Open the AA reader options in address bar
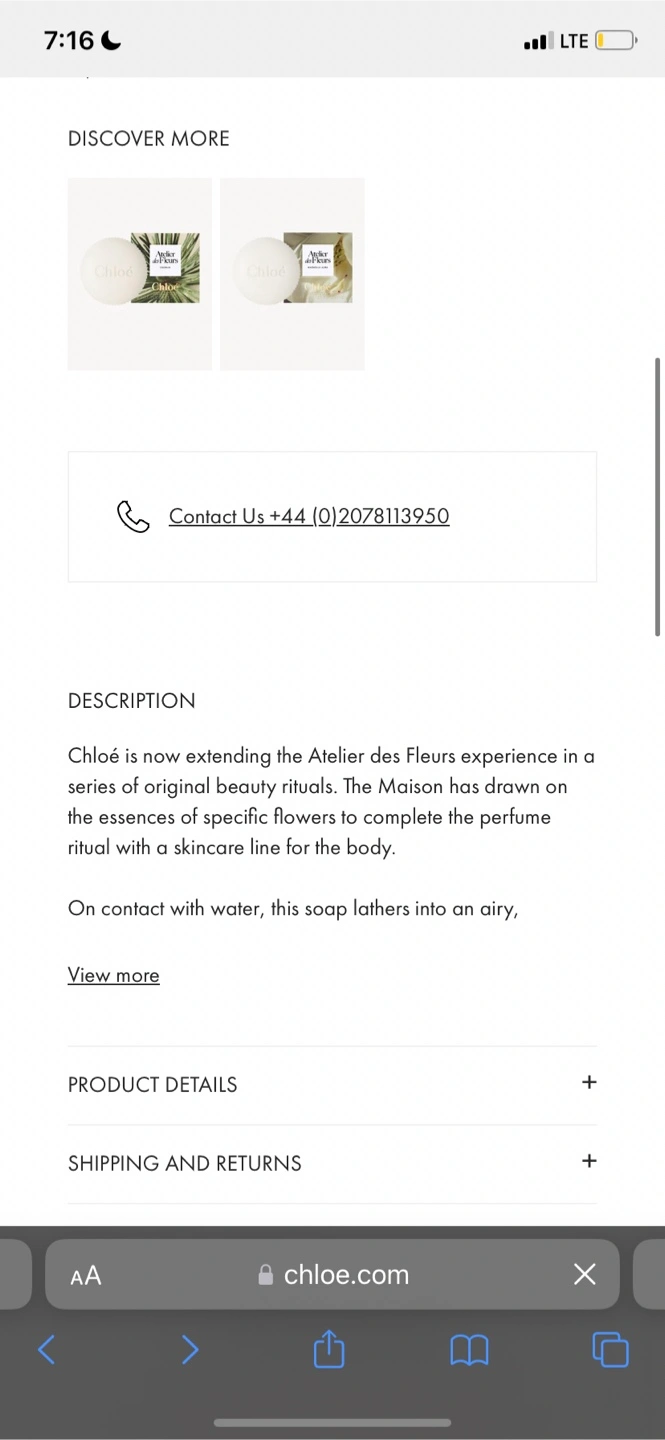 86,1275
